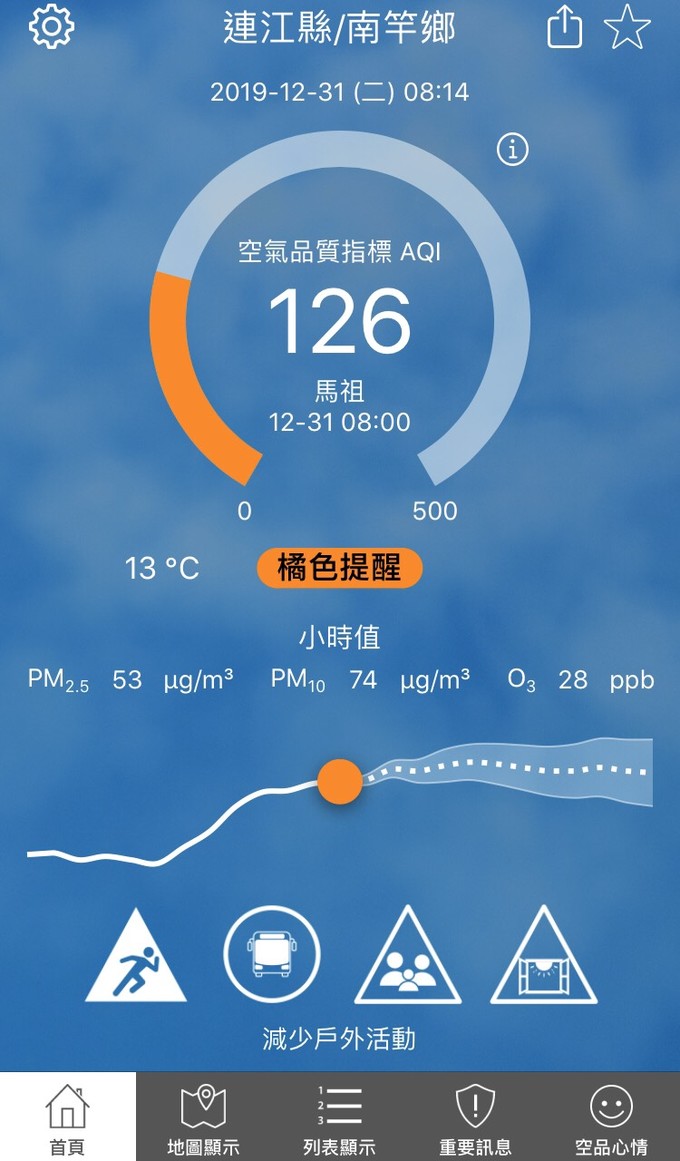Add 連江縣/南竿鄉 to favorites
The width and height of the screenshot is (680, 1161).
pyautogui.click(x=628, y=28)
